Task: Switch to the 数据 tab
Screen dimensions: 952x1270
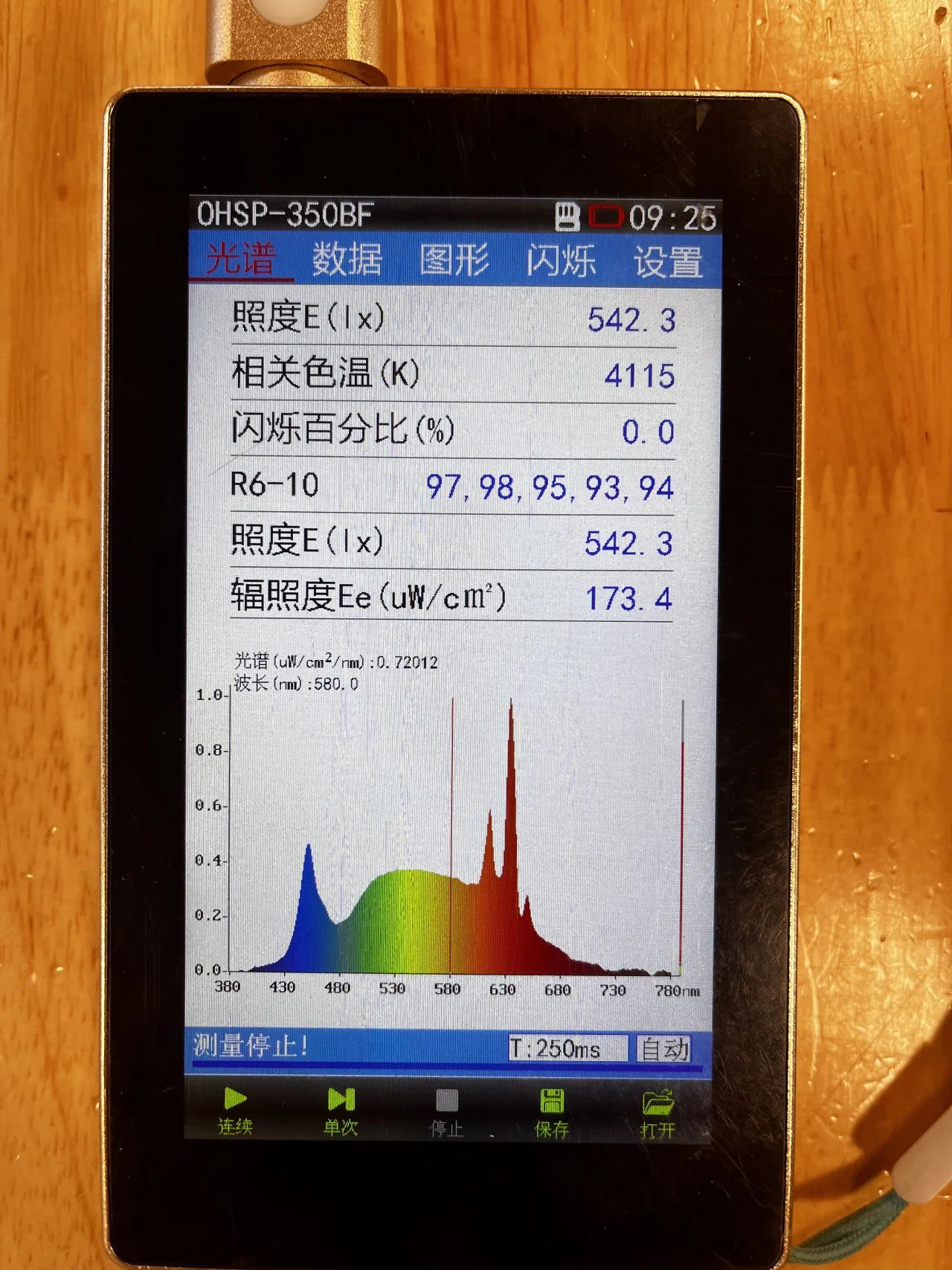Action: [347, 260]
